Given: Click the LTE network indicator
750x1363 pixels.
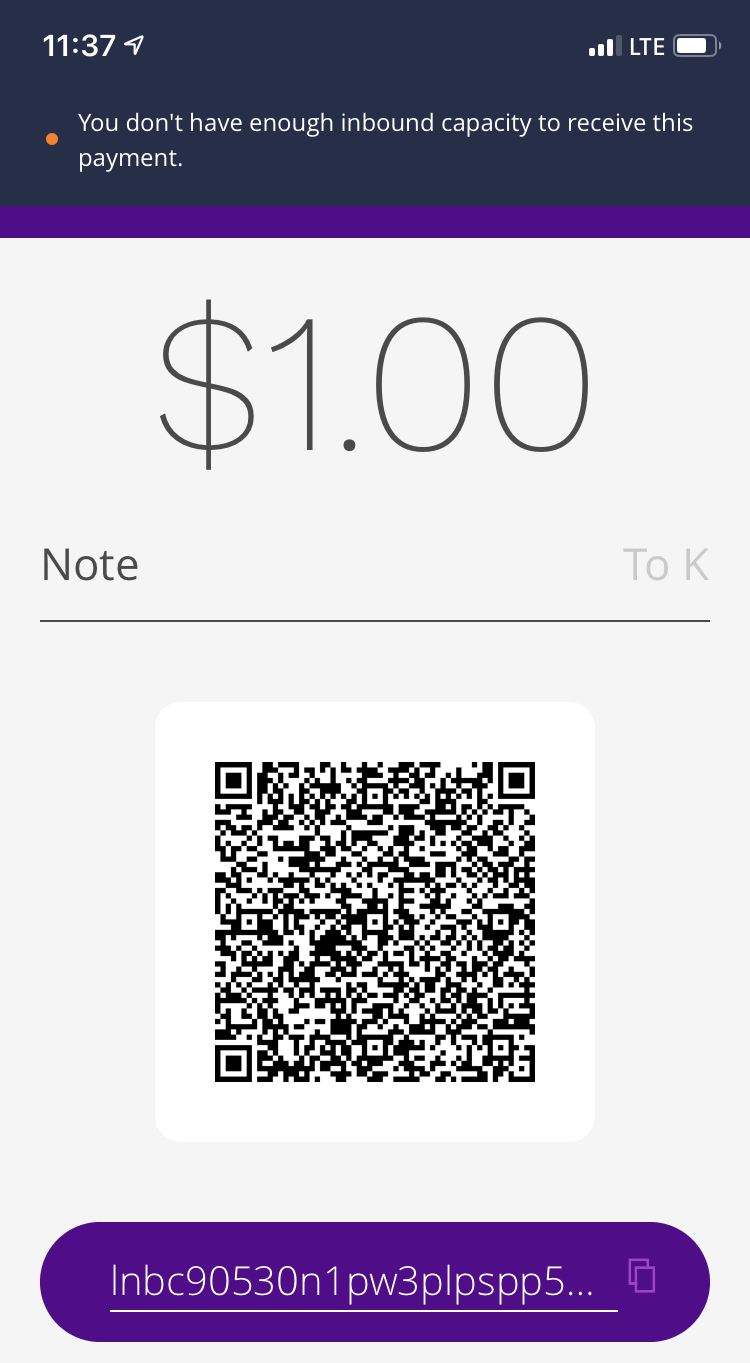Looking at the screenshot, I should click(646, 45).
